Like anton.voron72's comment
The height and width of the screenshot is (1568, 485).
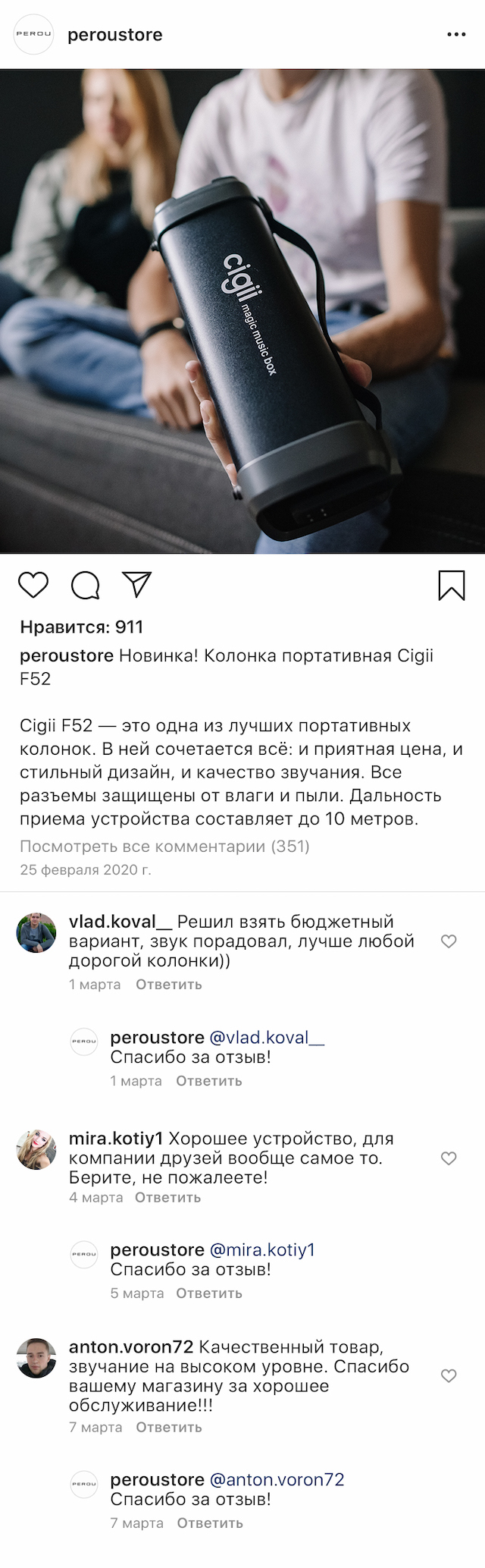(449, 1376)
